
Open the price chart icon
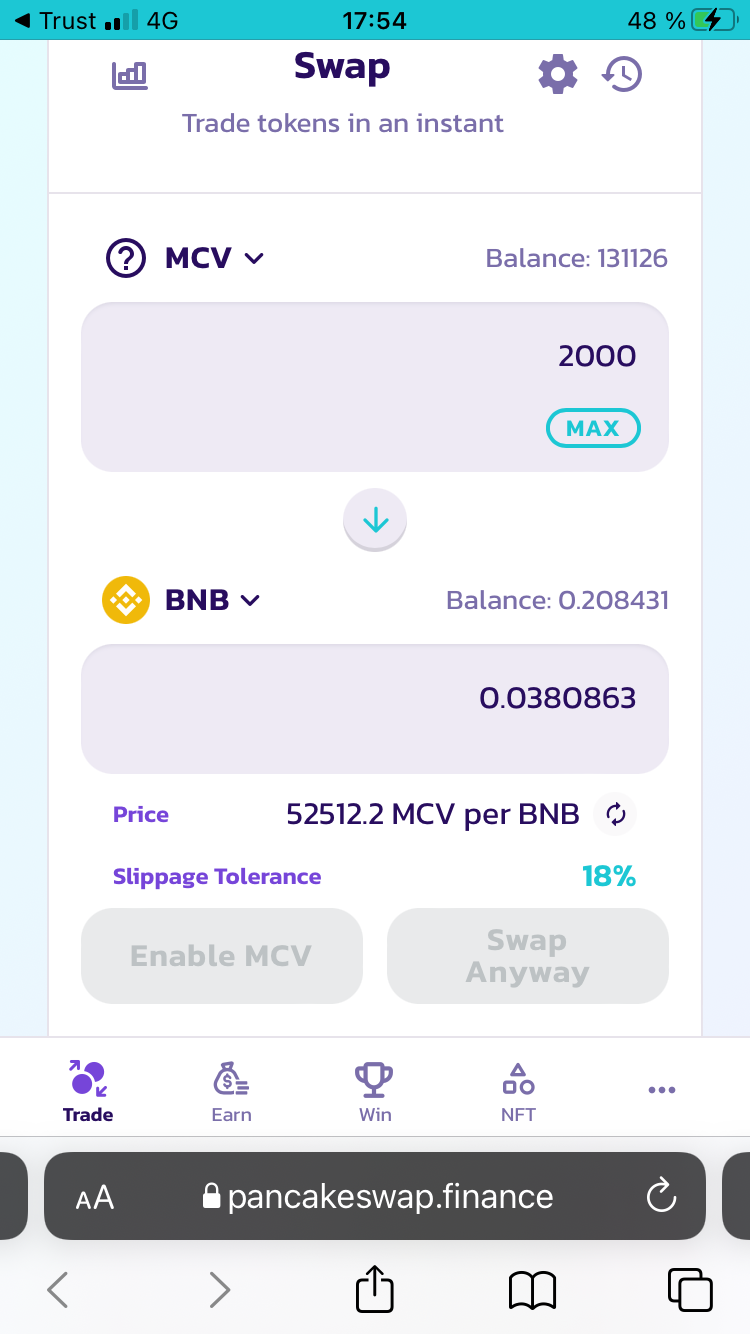pos(130,75)
